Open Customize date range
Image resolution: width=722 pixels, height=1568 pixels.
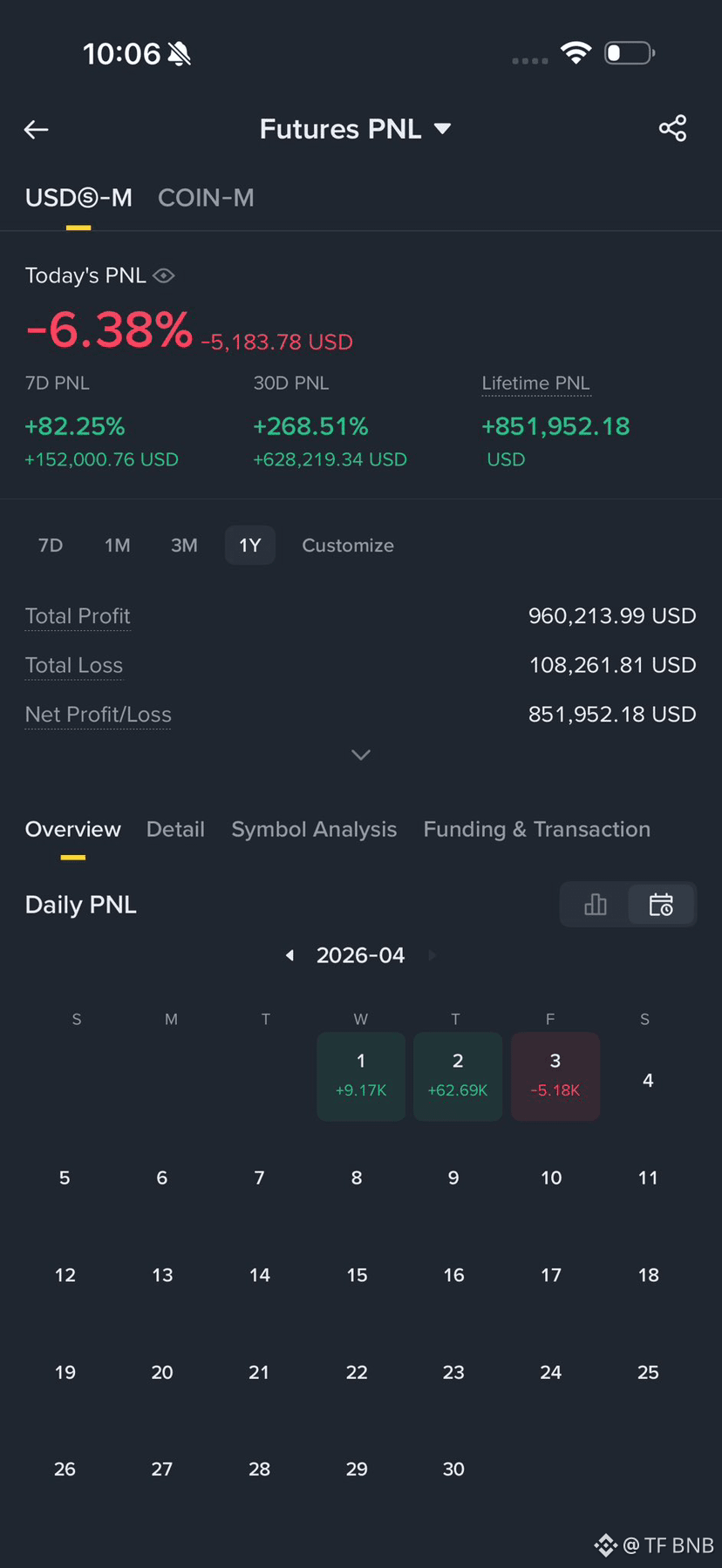coord(347,546)
